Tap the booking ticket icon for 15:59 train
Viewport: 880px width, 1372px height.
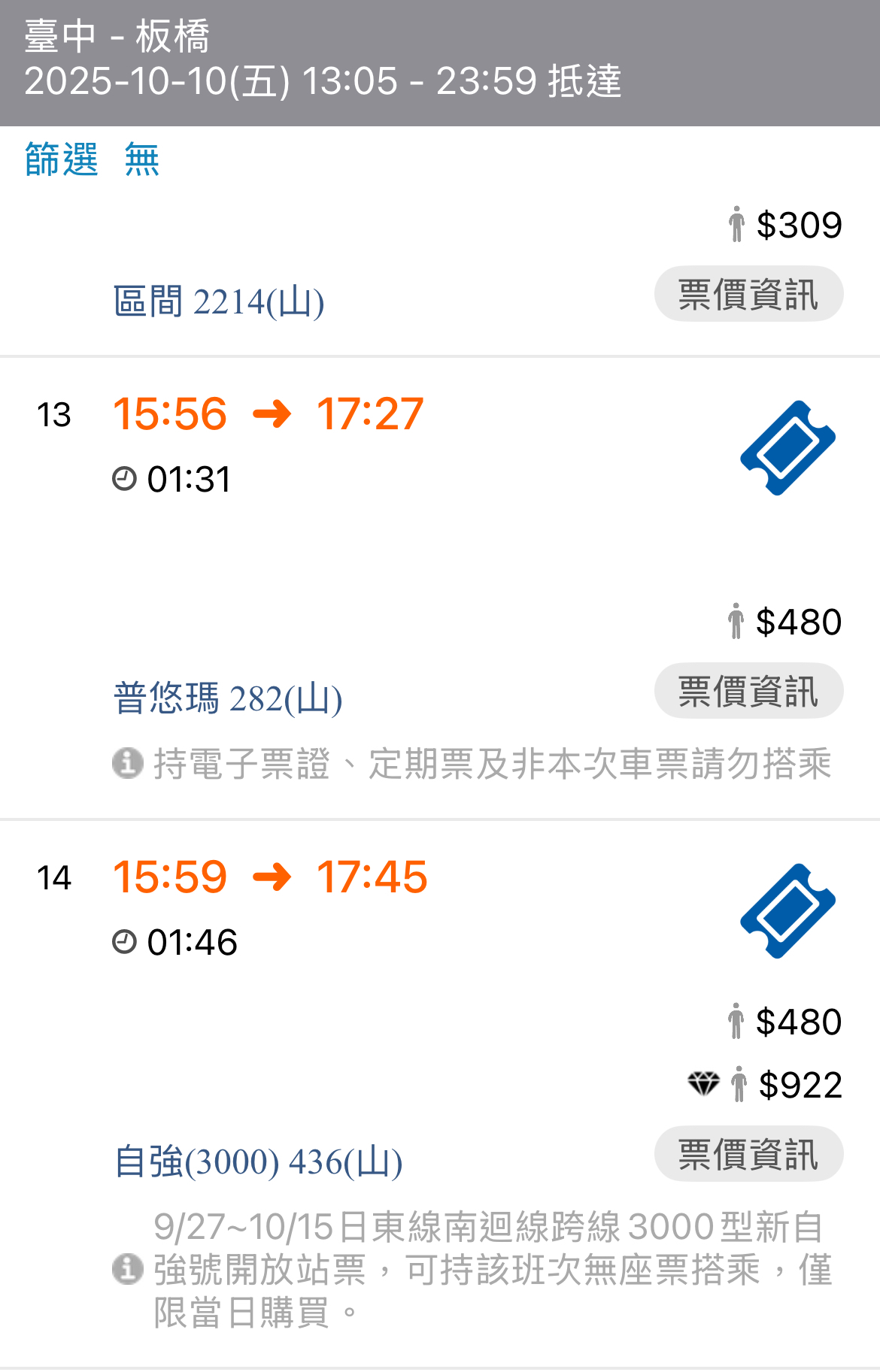787,911
